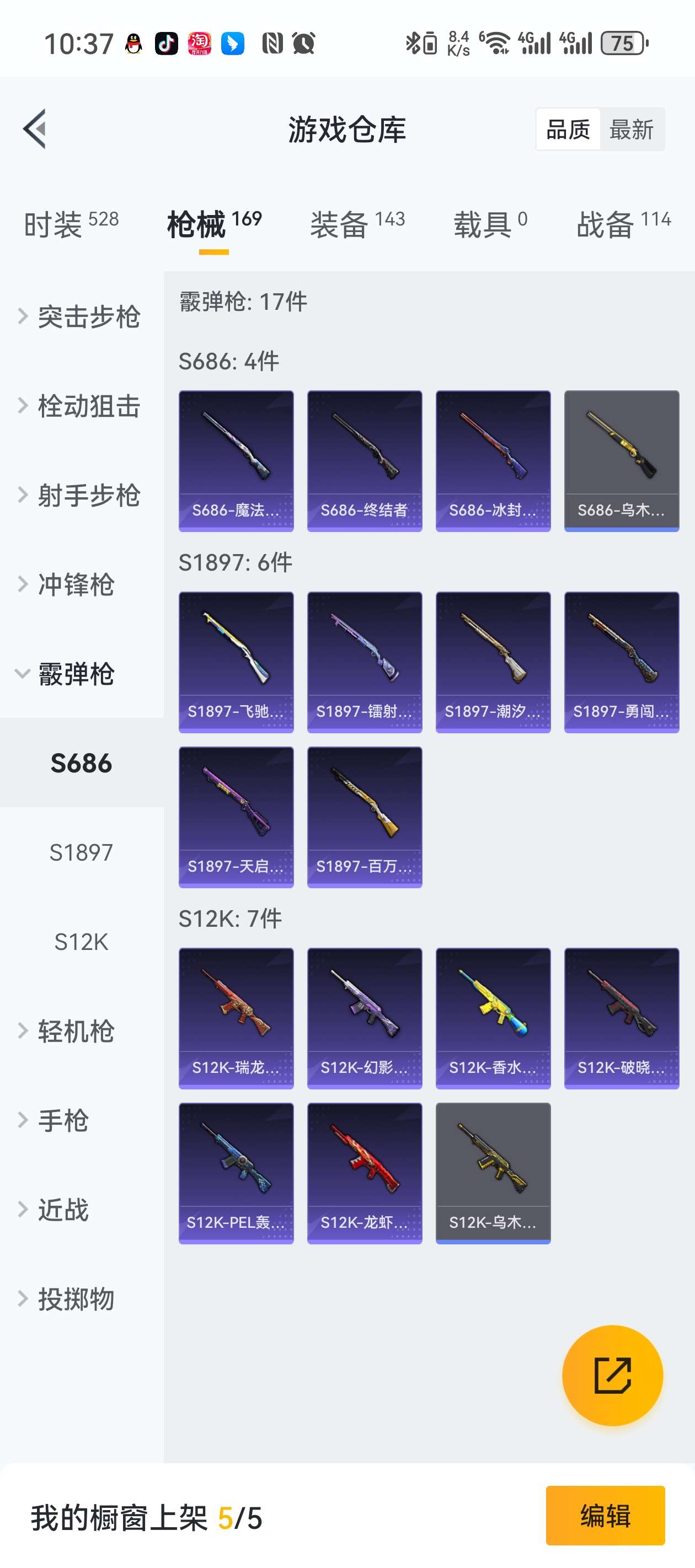695x1568 pixels.
Task: Open the 装备 tab
Action: [x=357, y=224]
